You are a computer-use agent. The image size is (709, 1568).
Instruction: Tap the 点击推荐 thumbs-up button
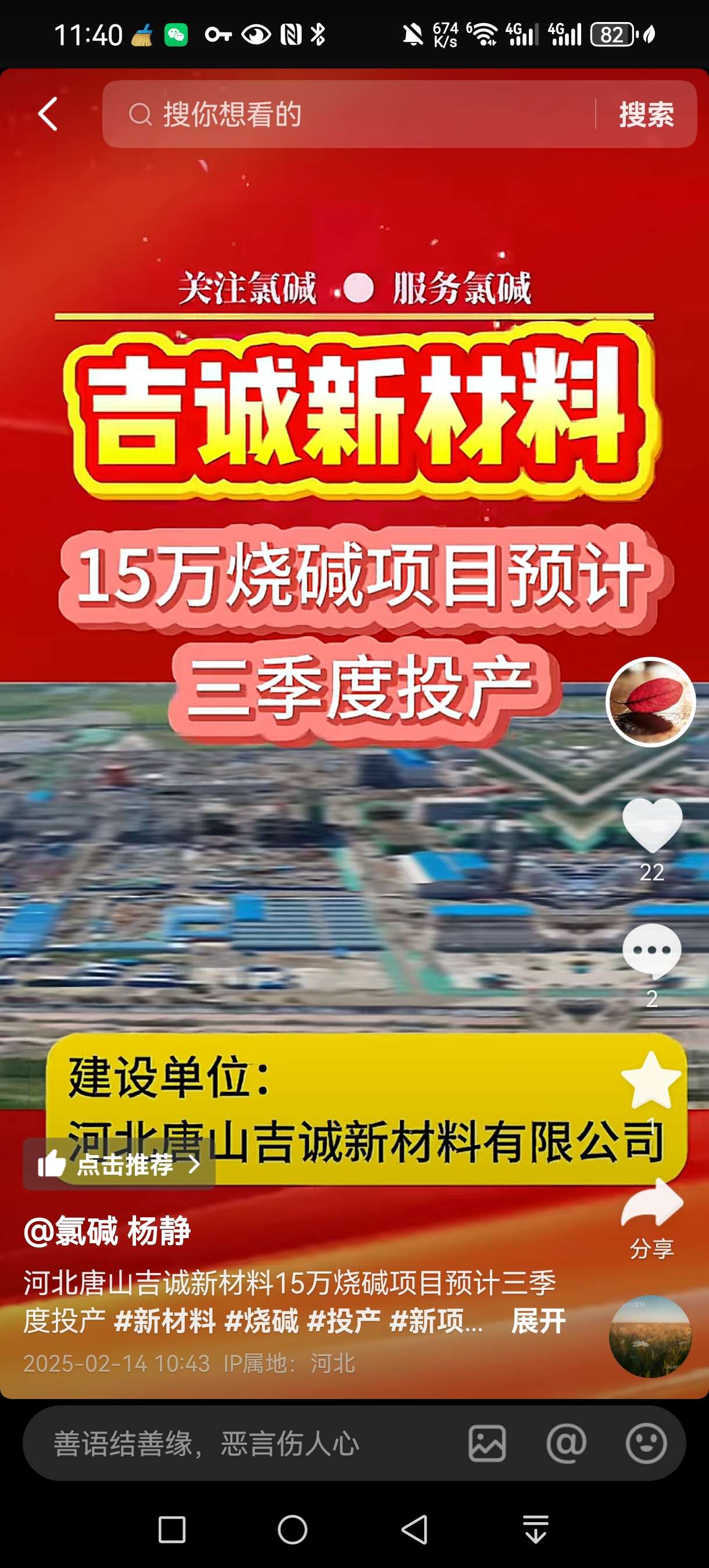pyautogui.click(x=119, y=1164)
